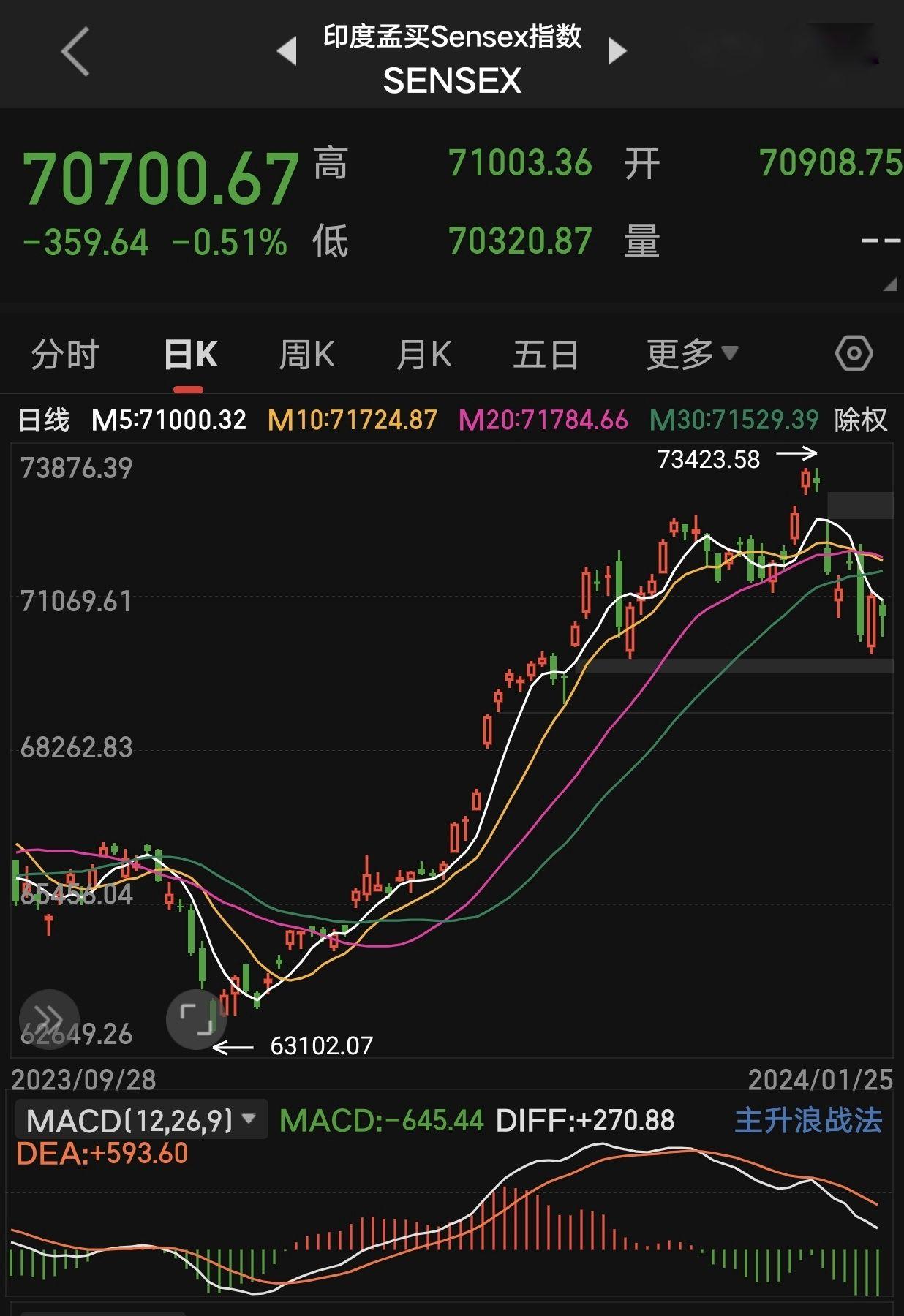The image size is (904, 1316).
Task: Expand options from the 更多 down caret
Action: [728, 353]
